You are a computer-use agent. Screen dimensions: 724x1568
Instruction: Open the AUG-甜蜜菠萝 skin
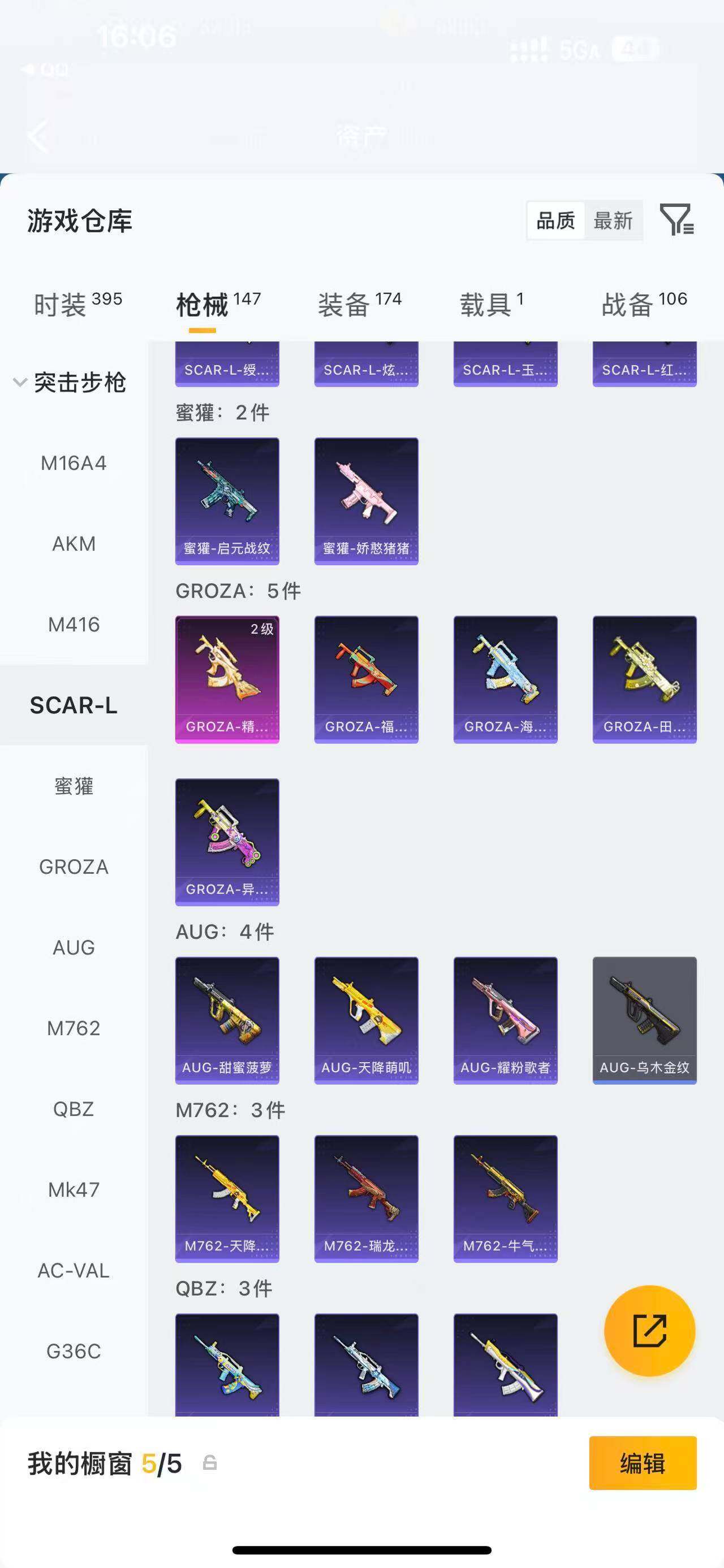[227, 1020]
